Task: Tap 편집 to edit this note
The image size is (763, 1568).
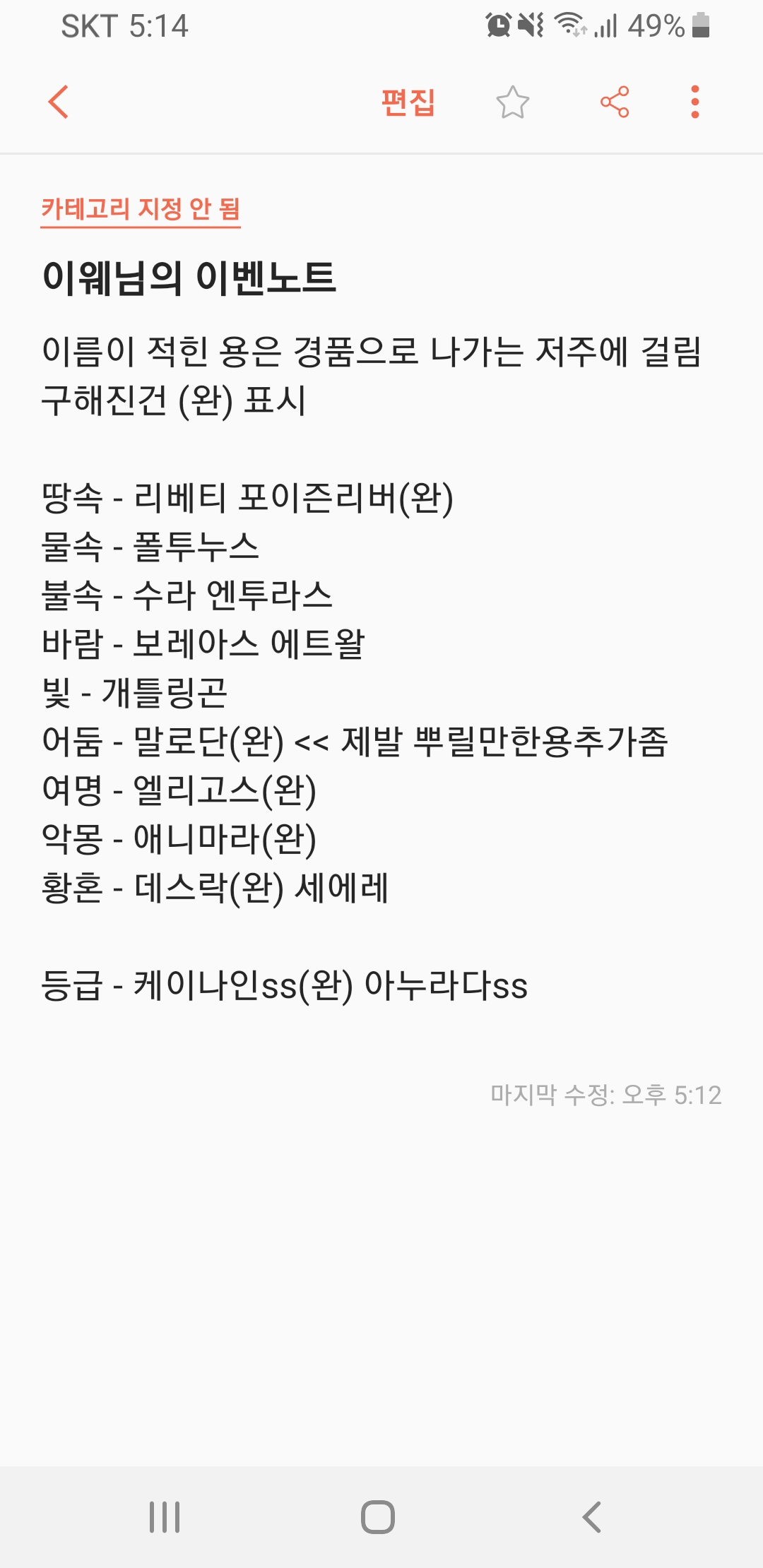Action: point(408,102)
